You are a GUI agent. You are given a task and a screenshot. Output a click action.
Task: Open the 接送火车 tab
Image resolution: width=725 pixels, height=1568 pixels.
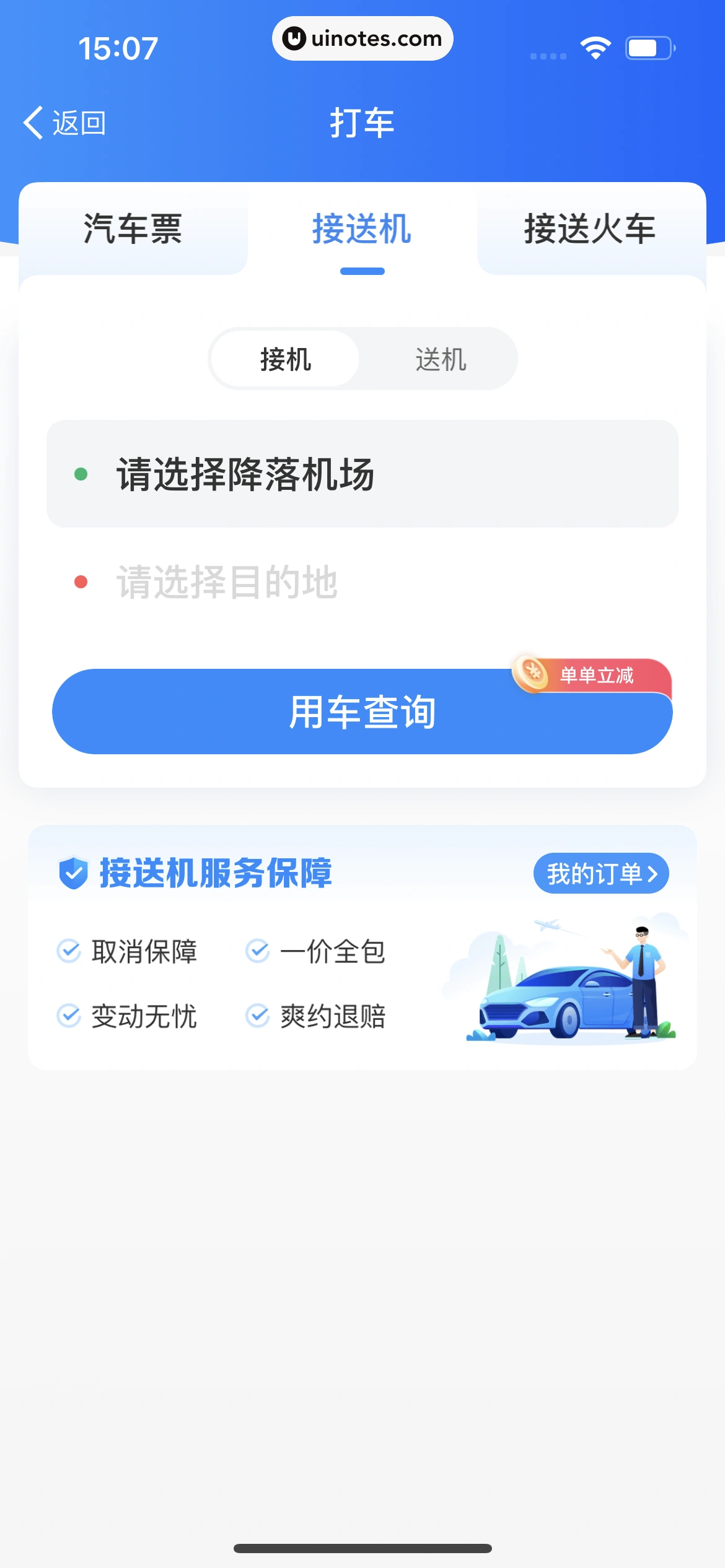[590, 229]
